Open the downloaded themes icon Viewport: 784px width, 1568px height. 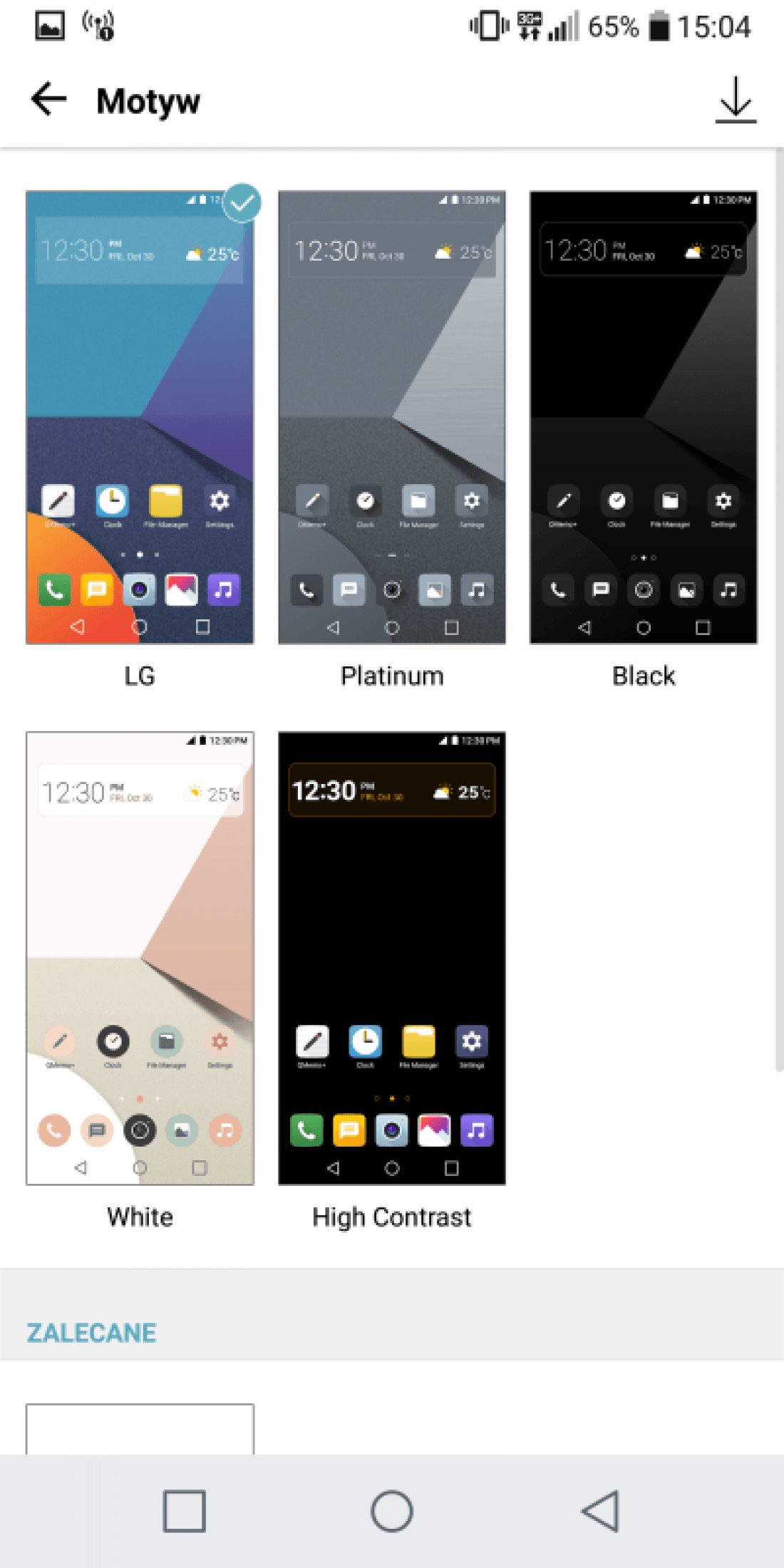point(736,100)
